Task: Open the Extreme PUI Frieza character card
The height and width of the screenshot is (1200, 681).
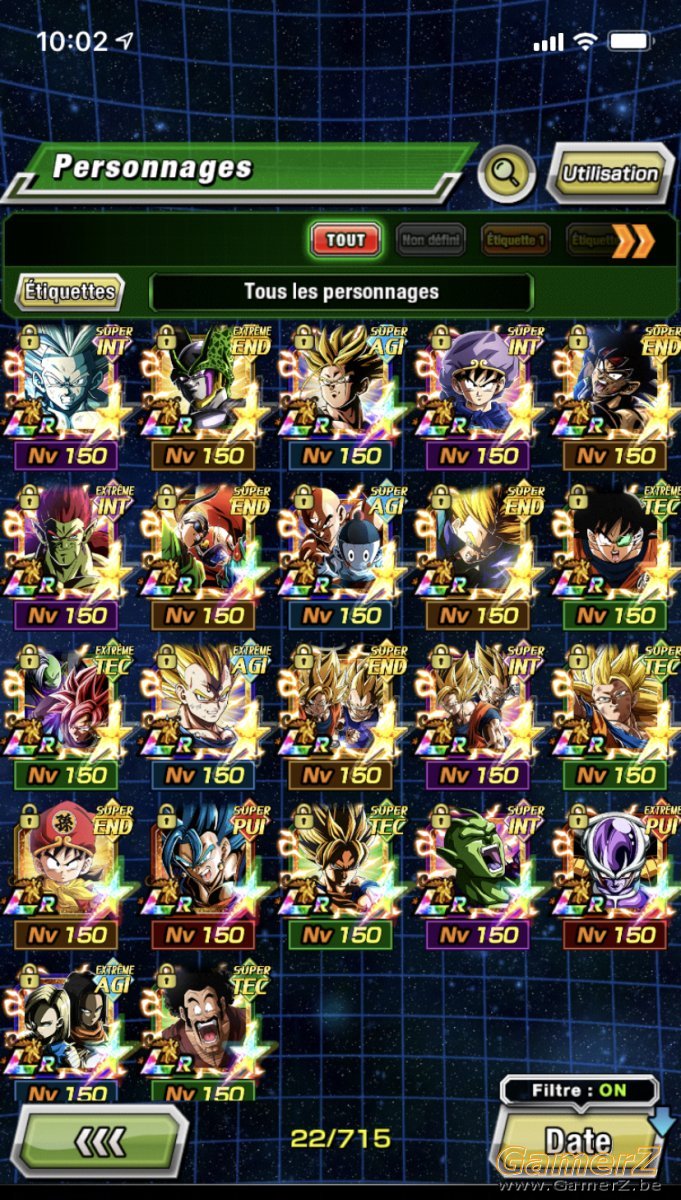Action: click(x=616, y=876)
